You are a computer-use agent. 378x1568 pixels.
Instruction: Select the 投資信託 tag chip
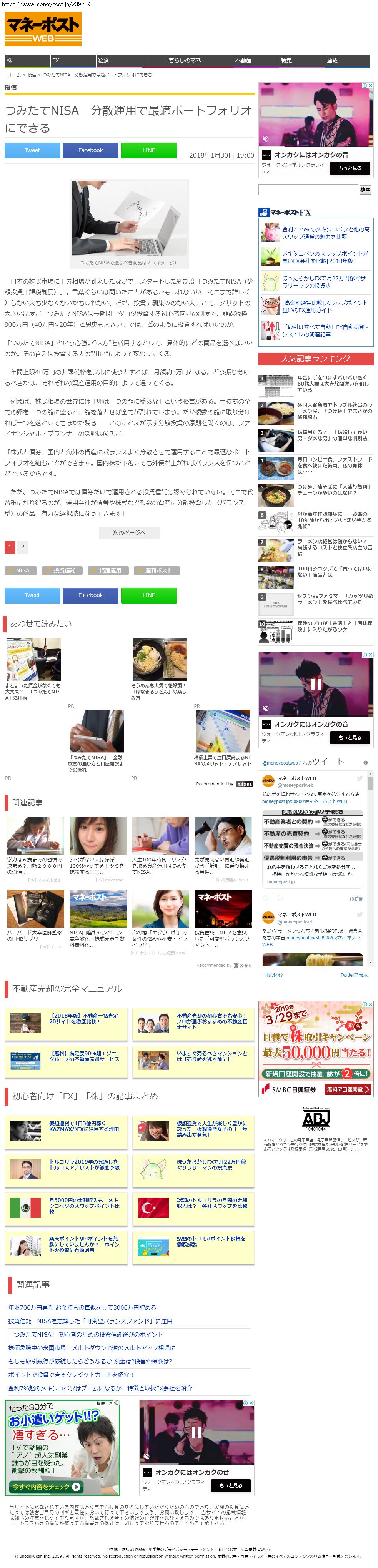click(x=62, y=570)
